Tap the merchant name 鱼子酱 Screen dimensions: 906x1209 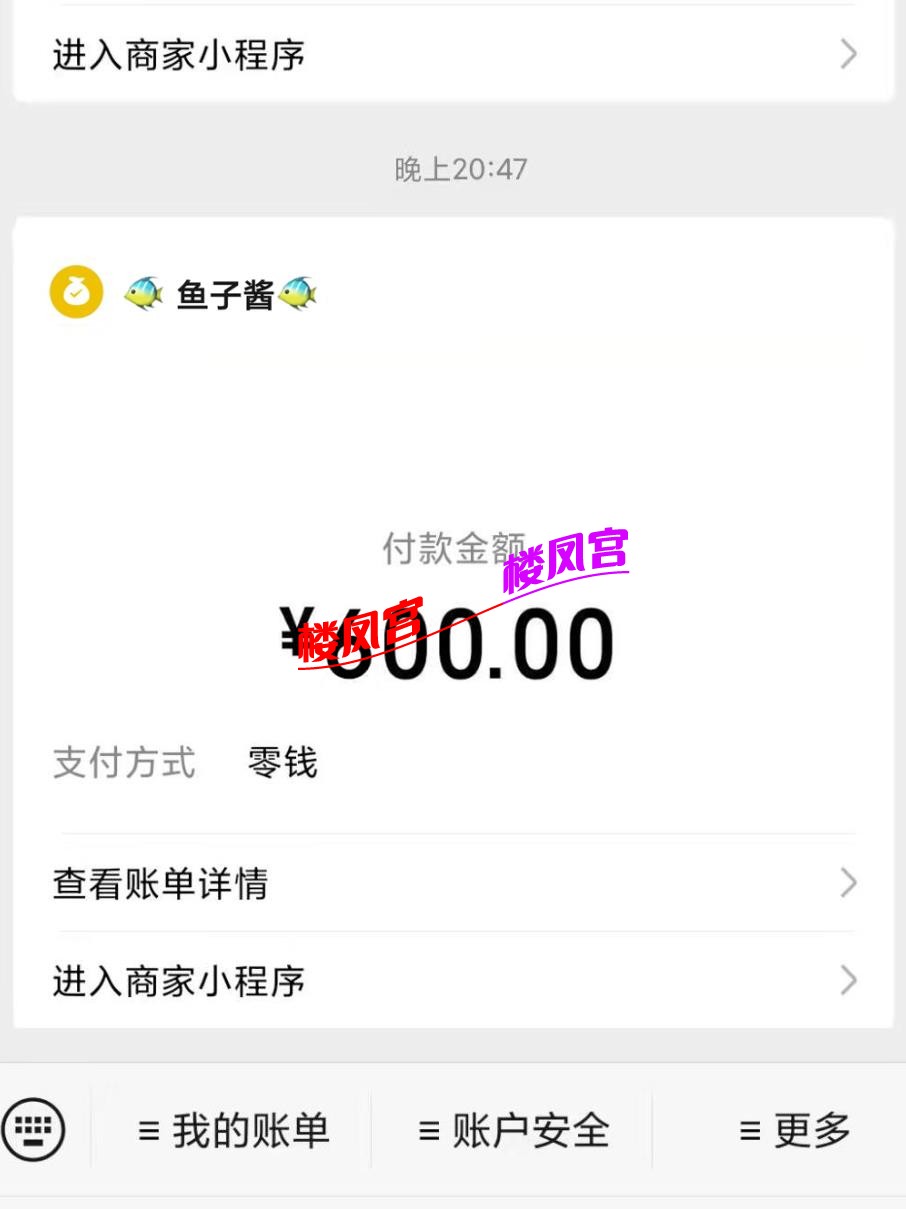coord(221,293)
